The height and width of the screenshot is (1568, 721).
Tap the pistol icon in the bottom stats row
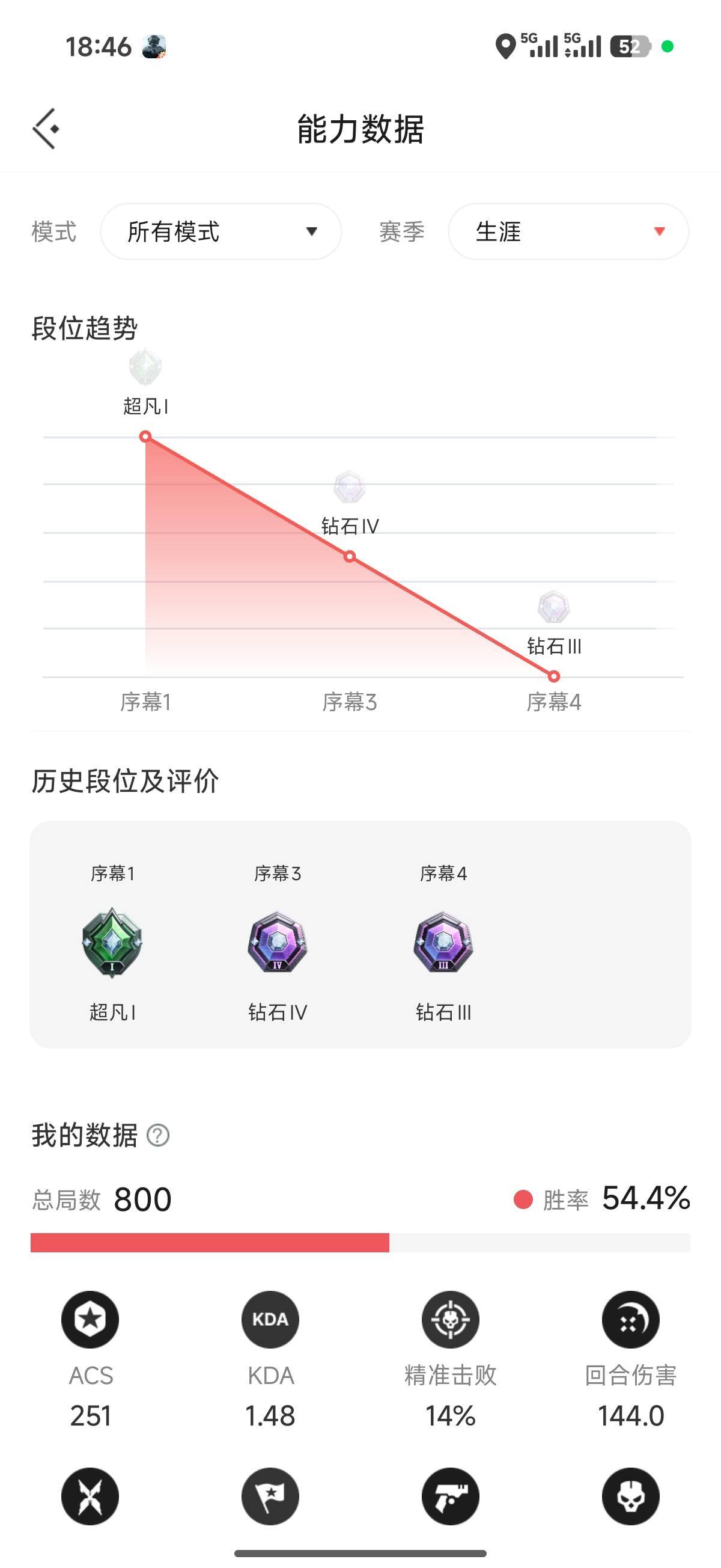tap(448, 1497)
